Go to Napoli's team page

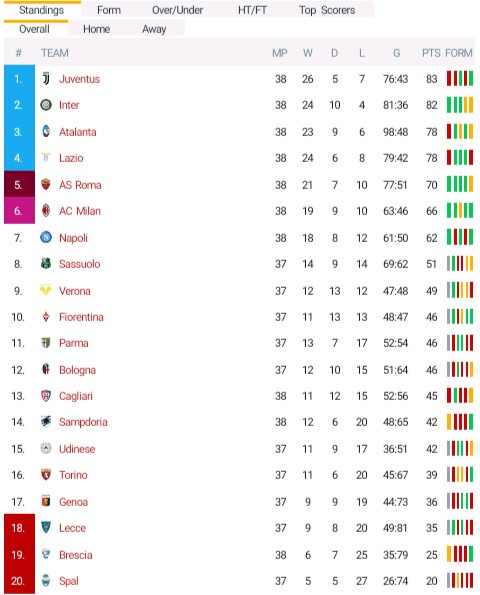click(73, 238)
